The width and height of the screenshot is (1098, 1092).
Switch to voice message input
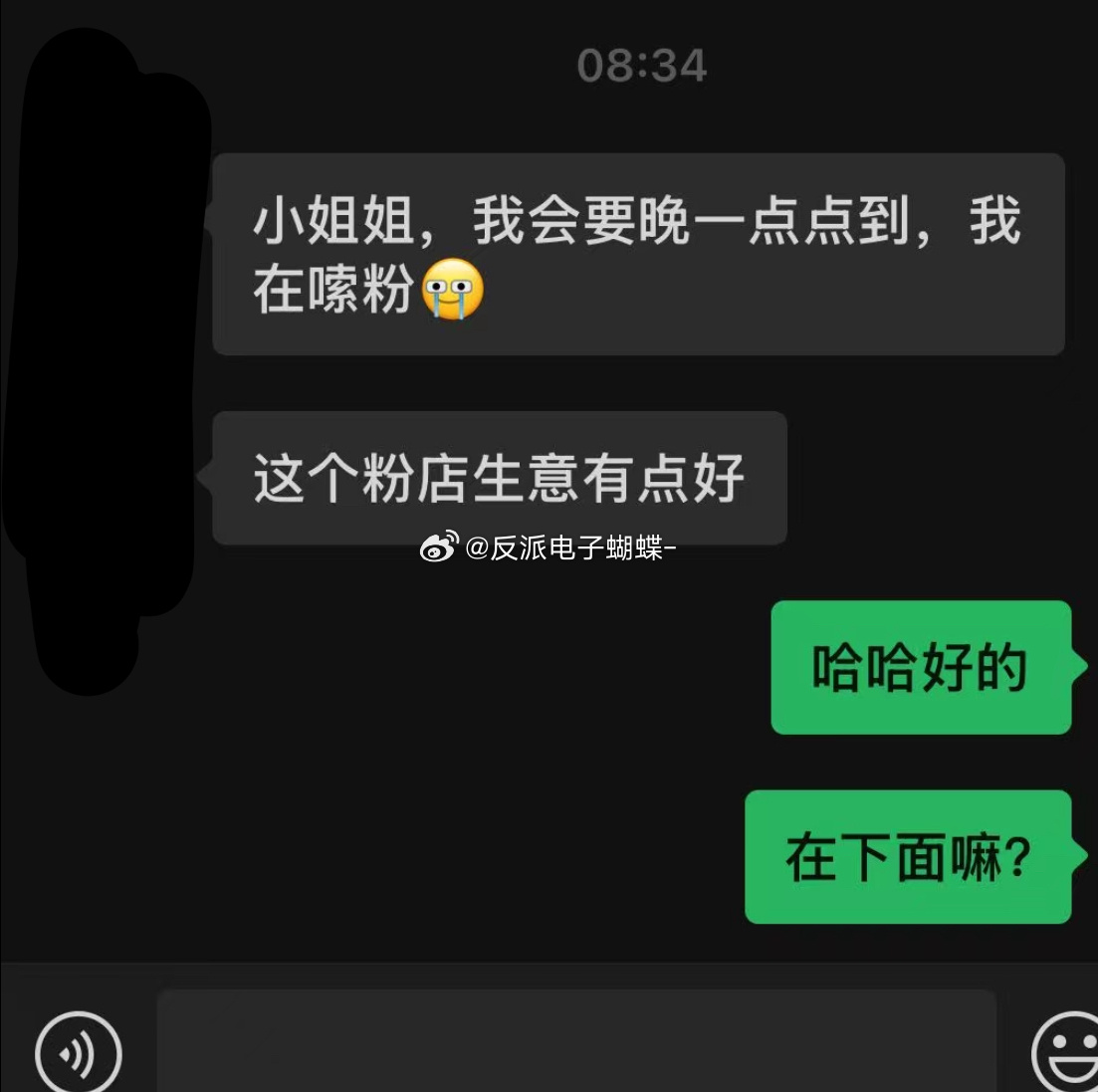tap(78, 1052)
